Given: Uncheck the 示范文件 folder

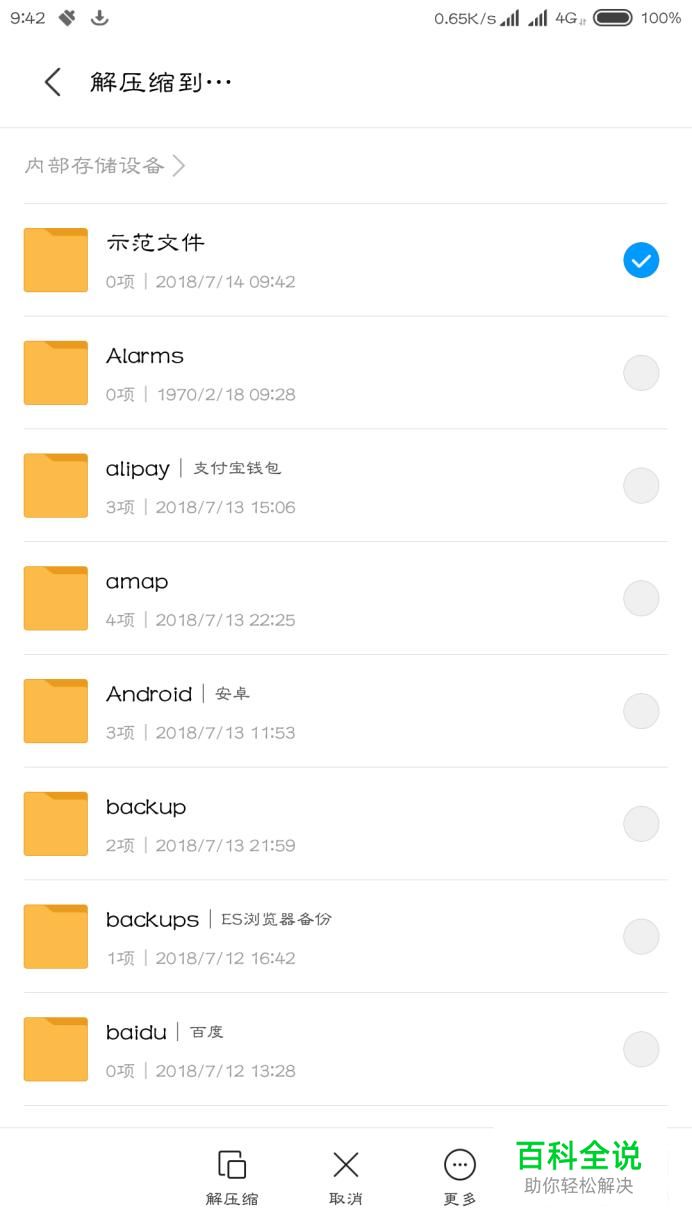Looking at the screenshot, I should (641, 260).
